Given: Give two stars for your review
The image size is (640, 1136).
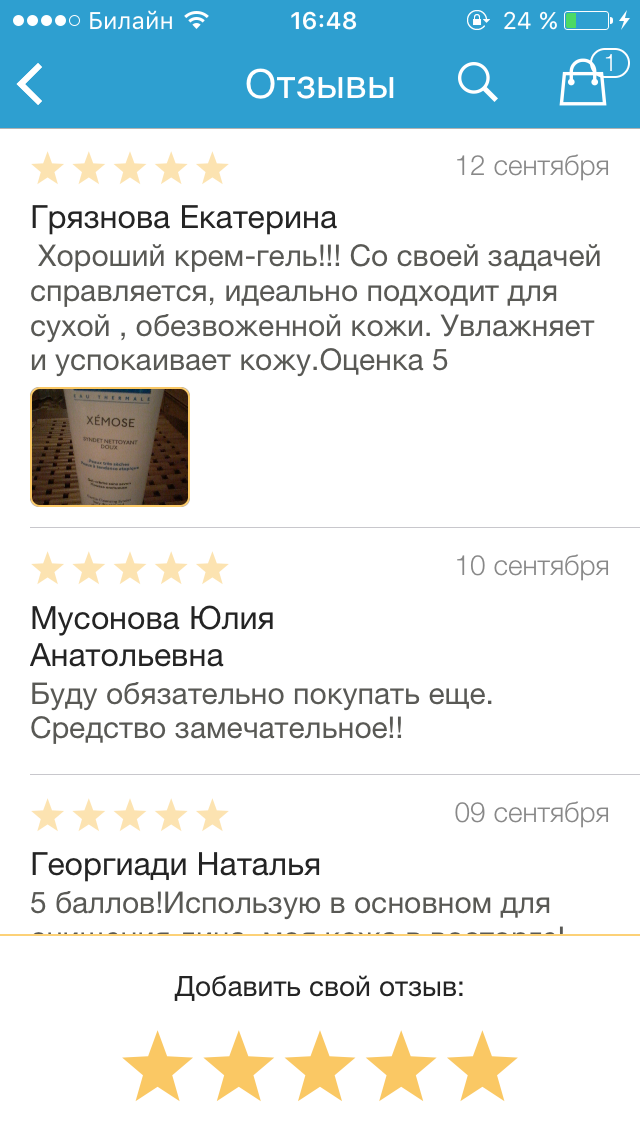Looking at the screenshot, I should [x=239, y=1066].
